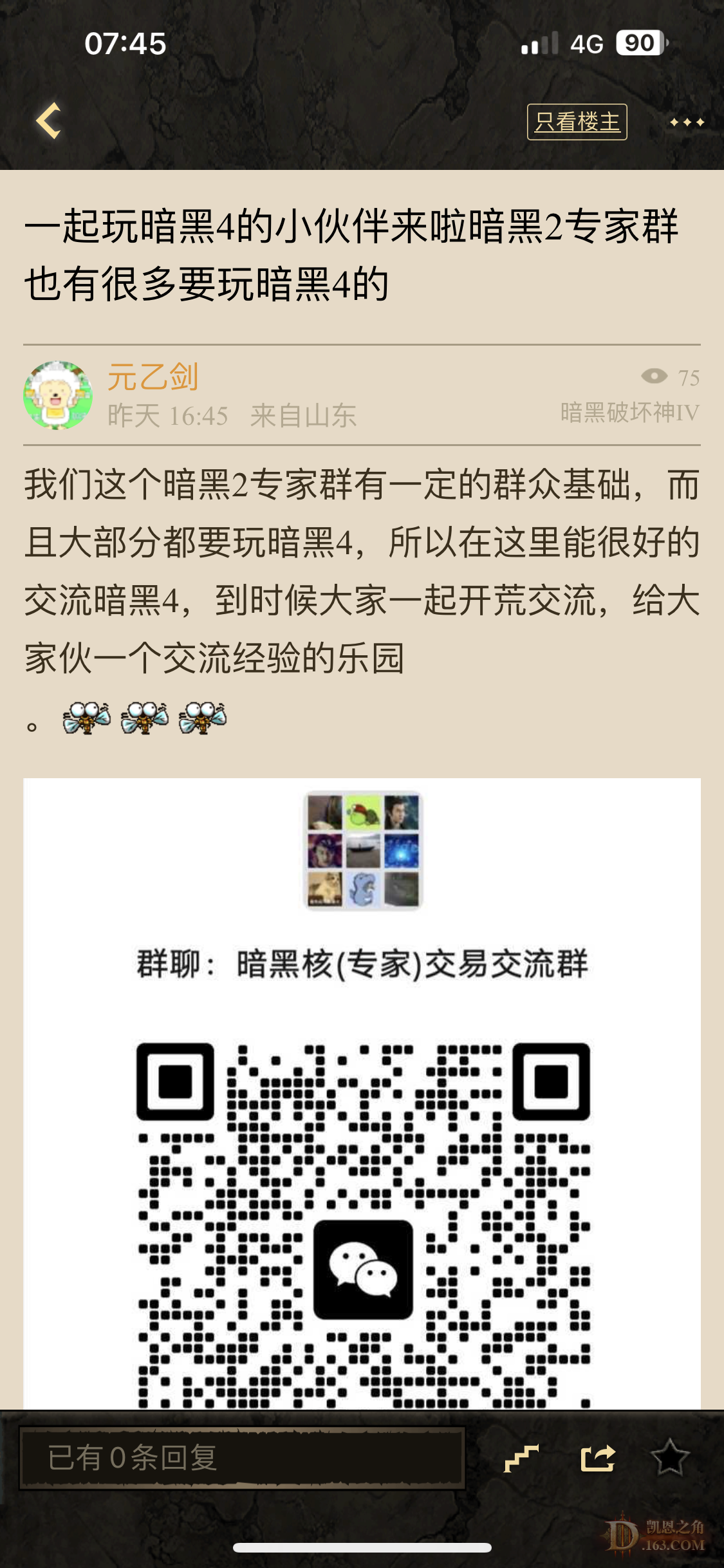724x1568 pixels.
Task: Open 元乙剑's profile avatar
Action: 58,395
